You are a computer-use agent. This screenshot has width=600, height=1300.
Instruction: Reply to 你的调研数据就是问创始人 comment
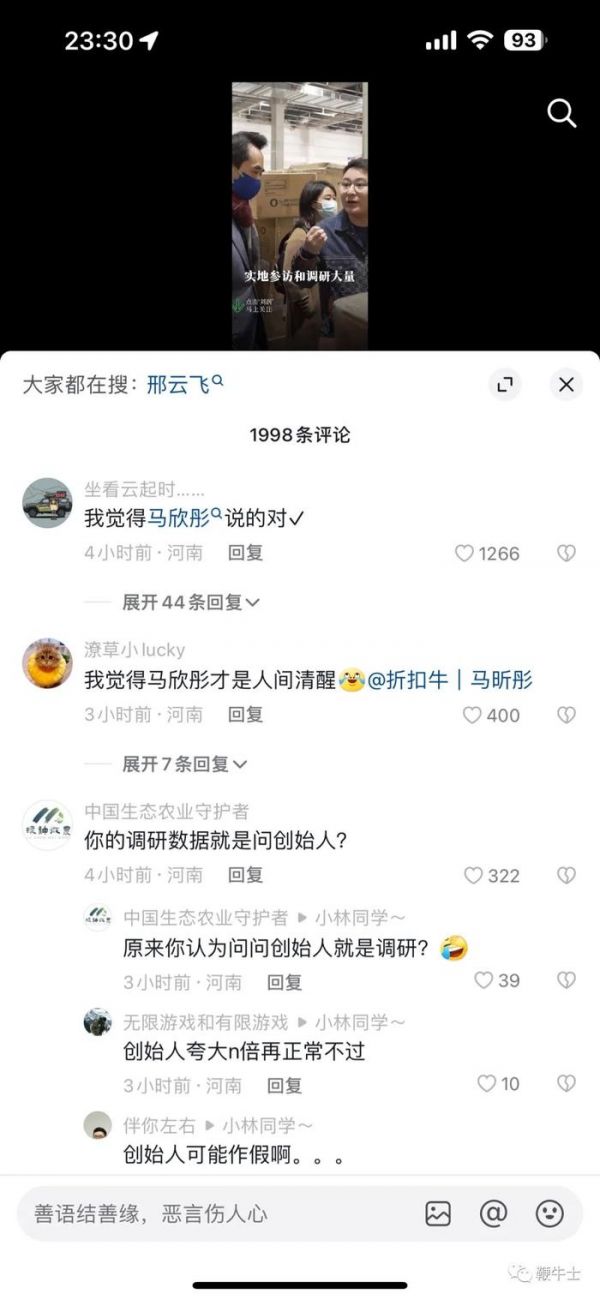(245, 875)
